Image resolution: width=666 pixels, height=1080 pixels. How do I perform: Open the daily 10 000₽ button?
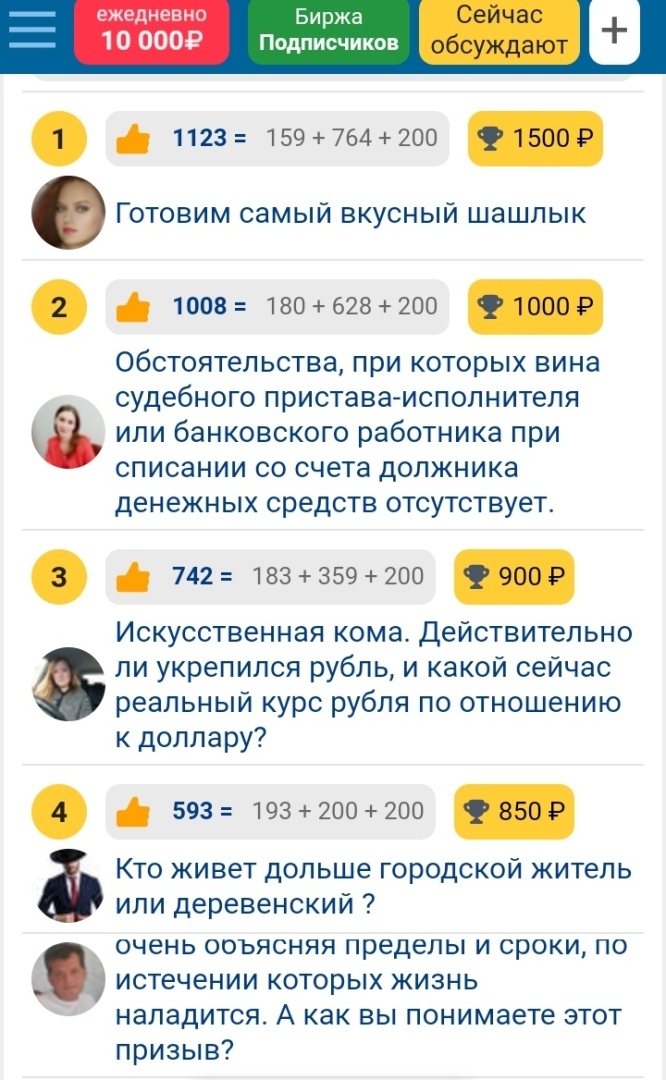(x=152, y=32)
